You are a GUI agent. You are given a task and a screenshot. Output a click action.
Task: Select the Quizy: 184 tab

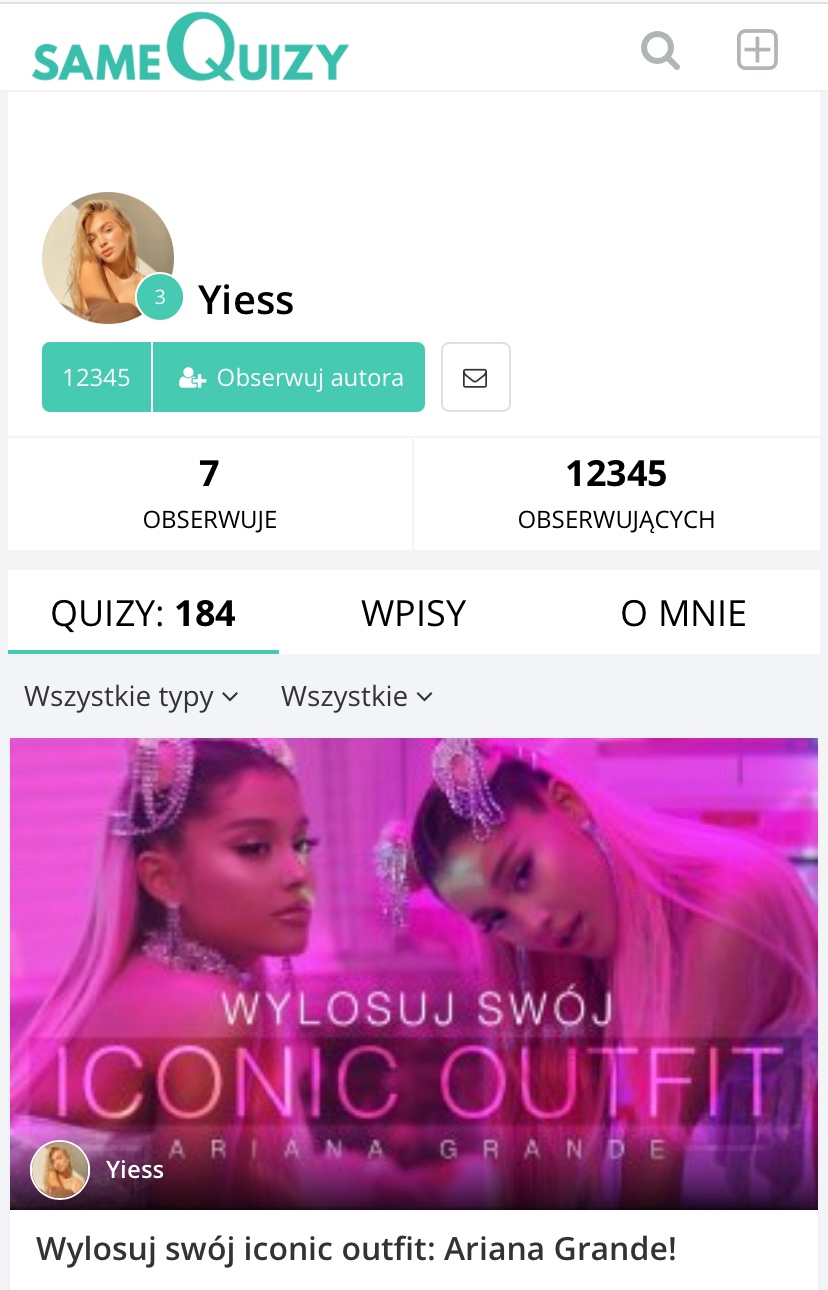[x=143, y=613]
